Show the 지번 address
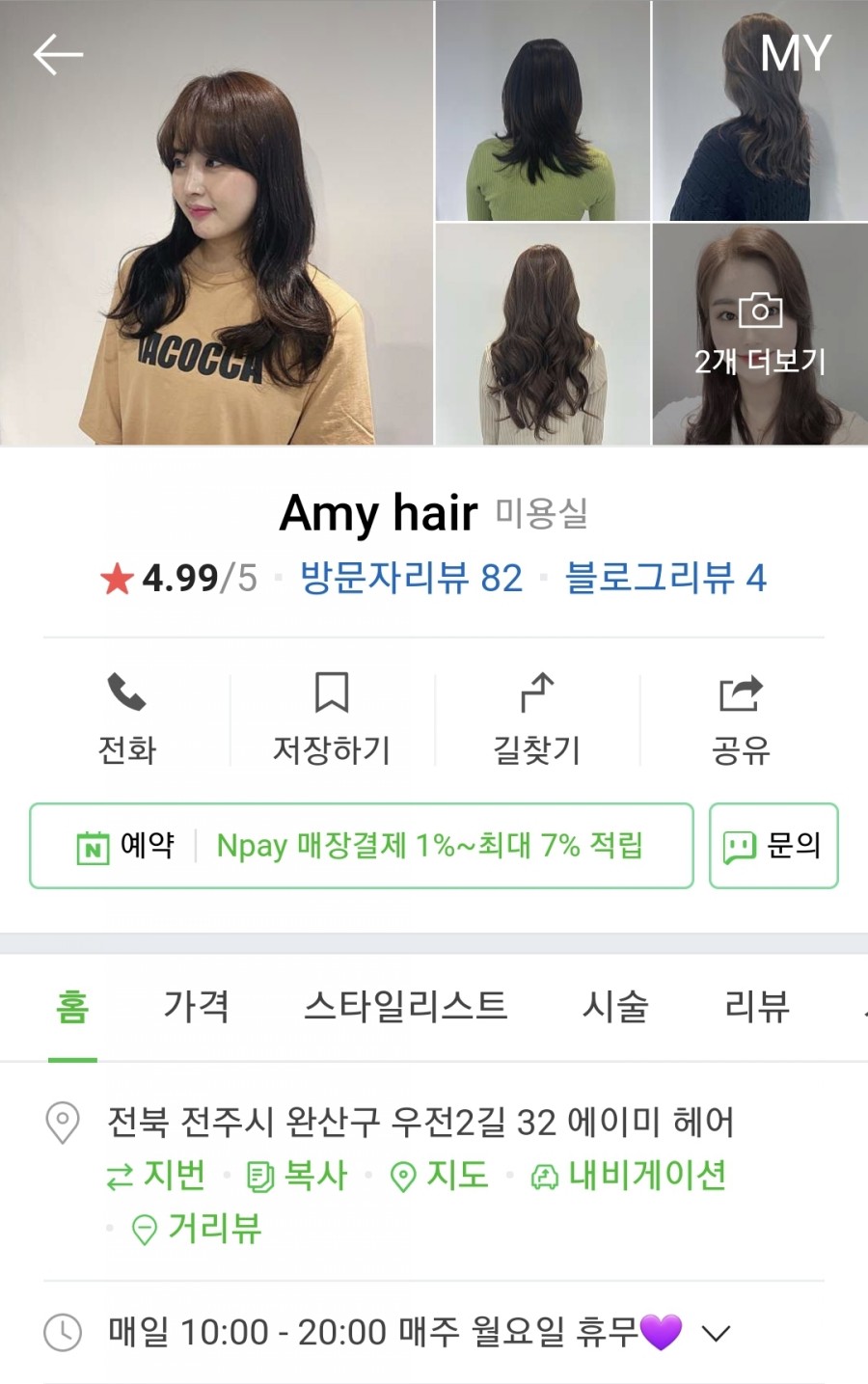This screenshot has width=868, height=1384. click(x=156, y=1176)
